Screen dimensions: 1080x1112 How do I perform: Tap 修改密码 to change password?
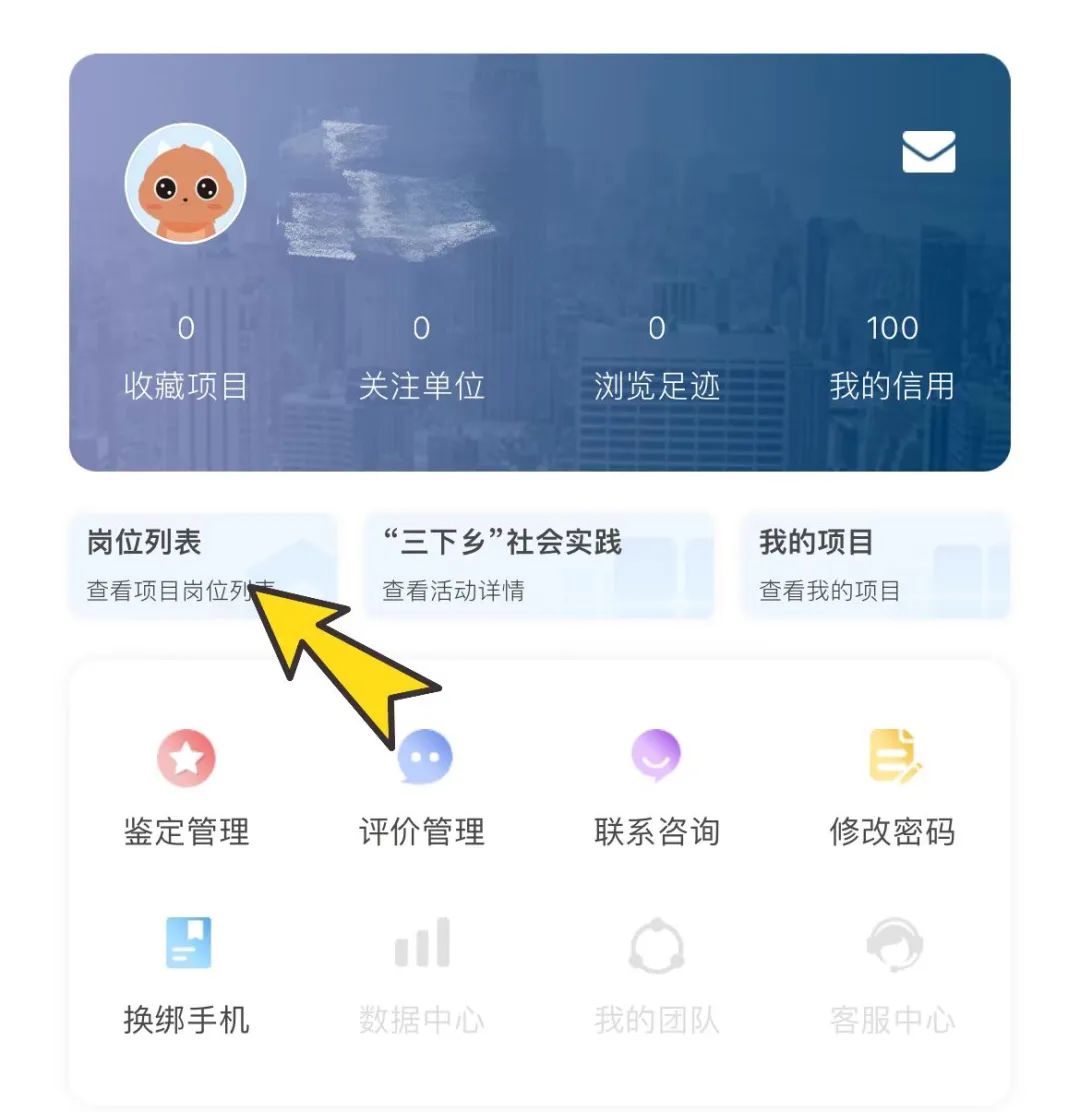click(x=892, y=788)
